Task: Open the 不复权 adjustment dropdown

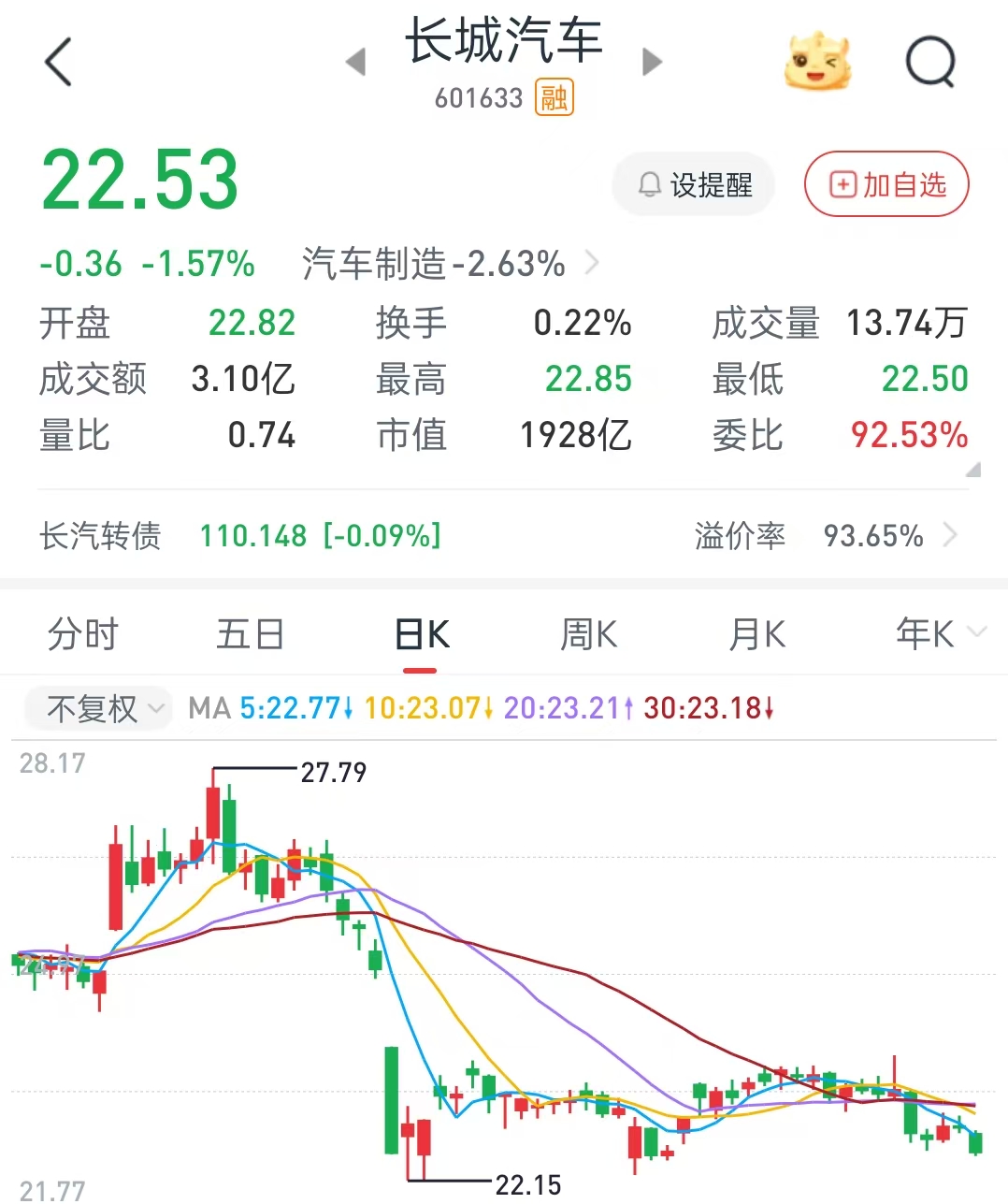Action: (97, 708)
